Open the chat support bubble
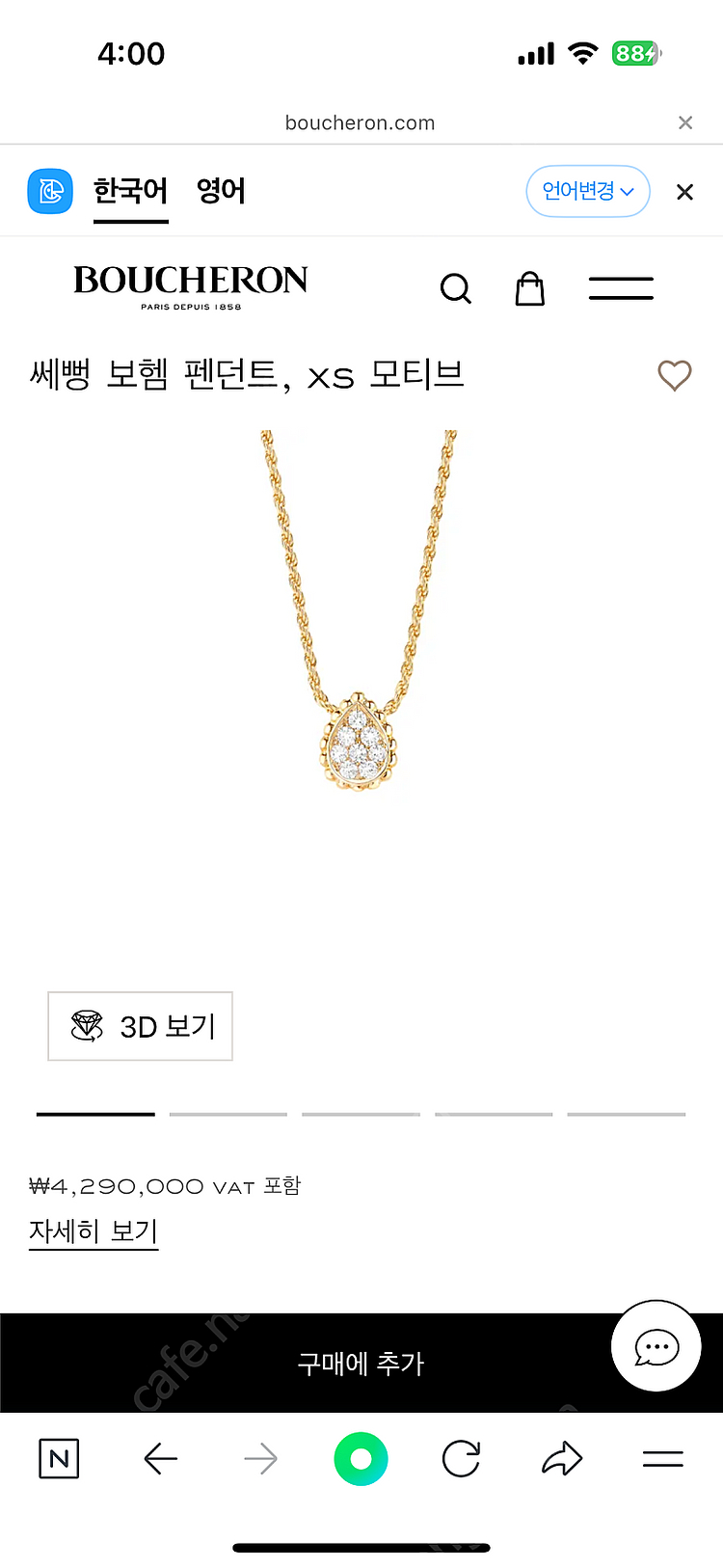The image size is (723, 1568). pos(656,1346)
